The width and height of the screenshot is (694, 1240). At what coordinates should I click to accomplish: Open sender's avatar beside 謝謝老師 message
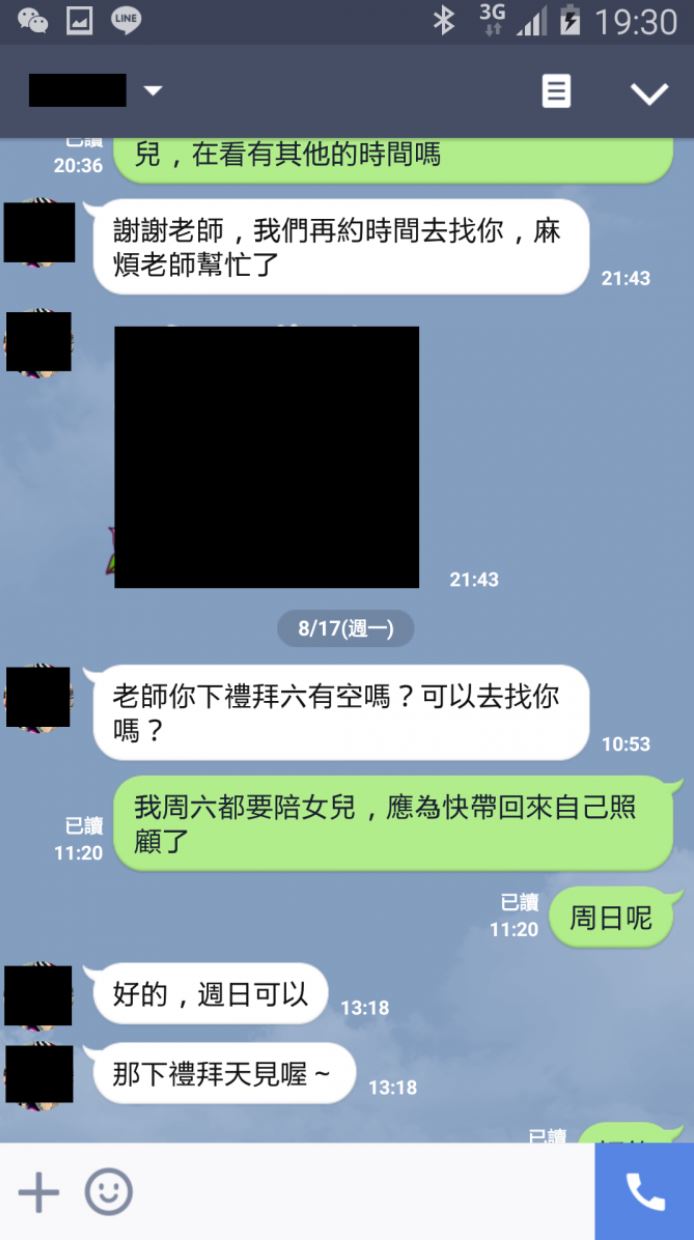pos(39,232)
